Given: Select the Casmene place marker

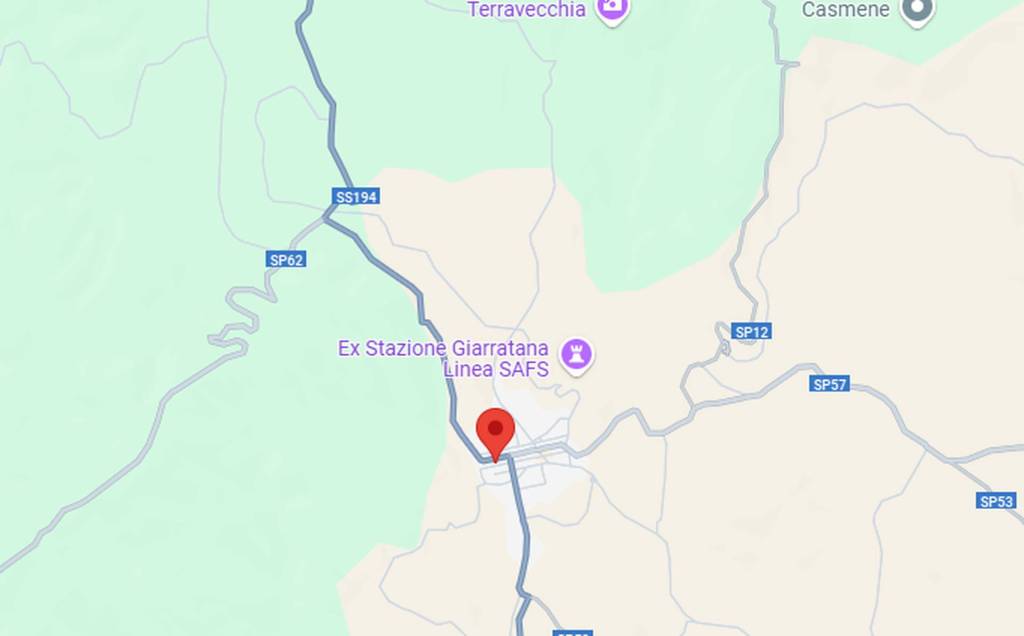Looking at the screenshot, I should pos(916,10).
